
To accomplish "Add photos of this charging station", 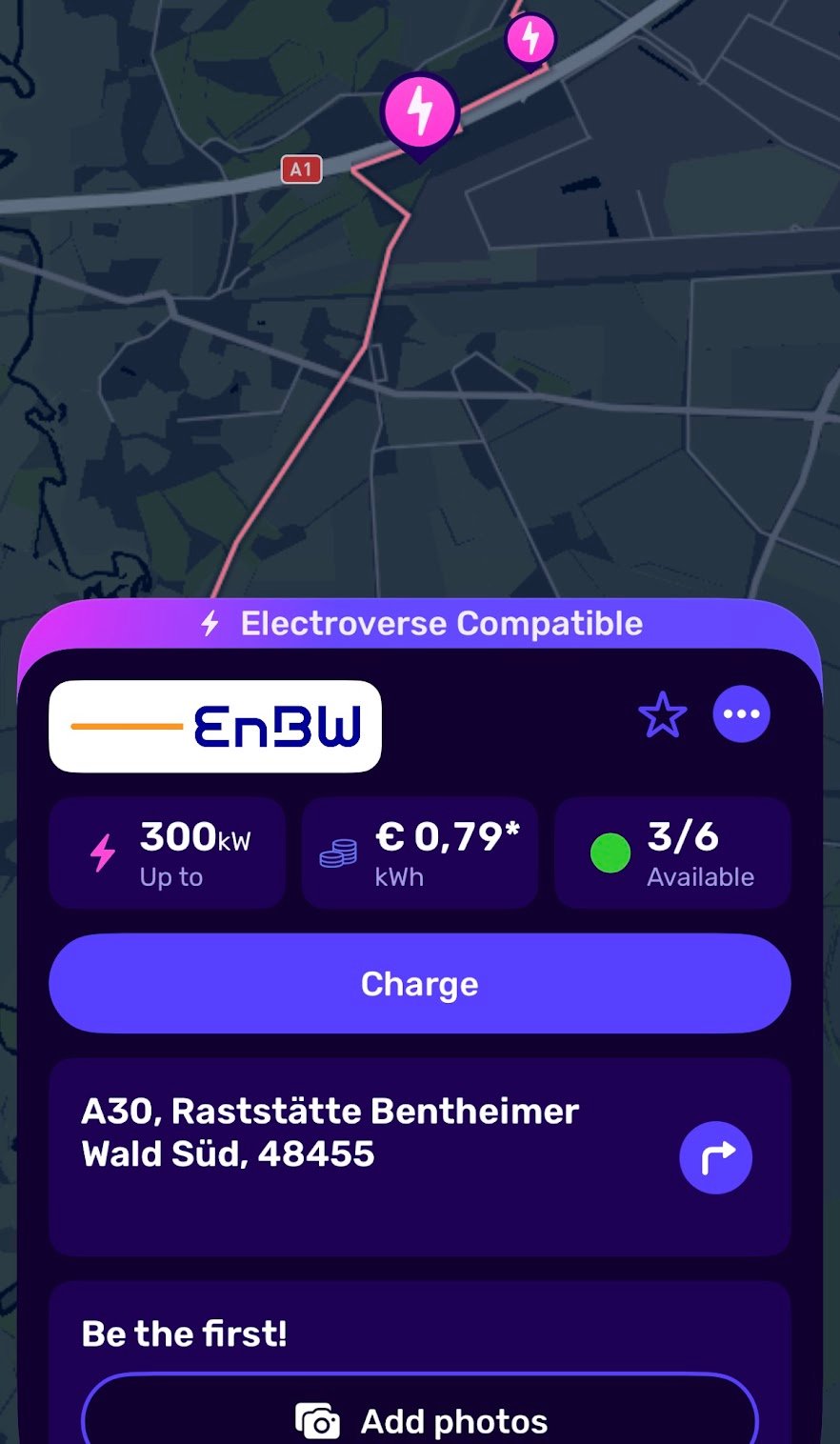I will 419,1419.
